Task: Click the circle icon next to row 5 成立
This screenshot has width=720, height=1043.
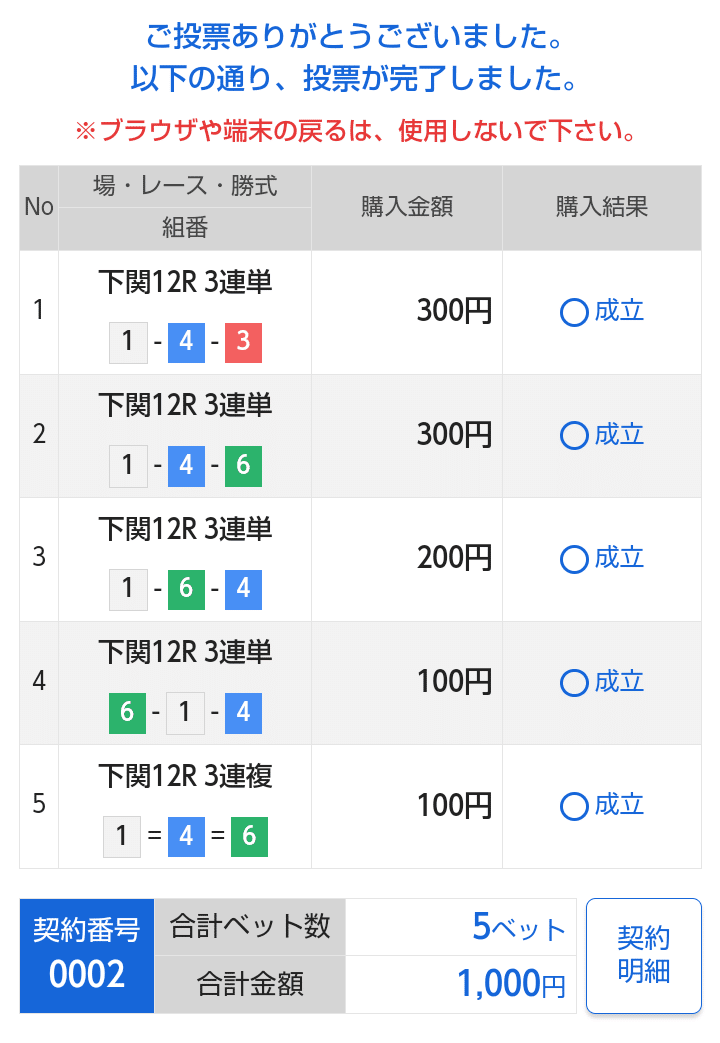Action: pos(574,807)
